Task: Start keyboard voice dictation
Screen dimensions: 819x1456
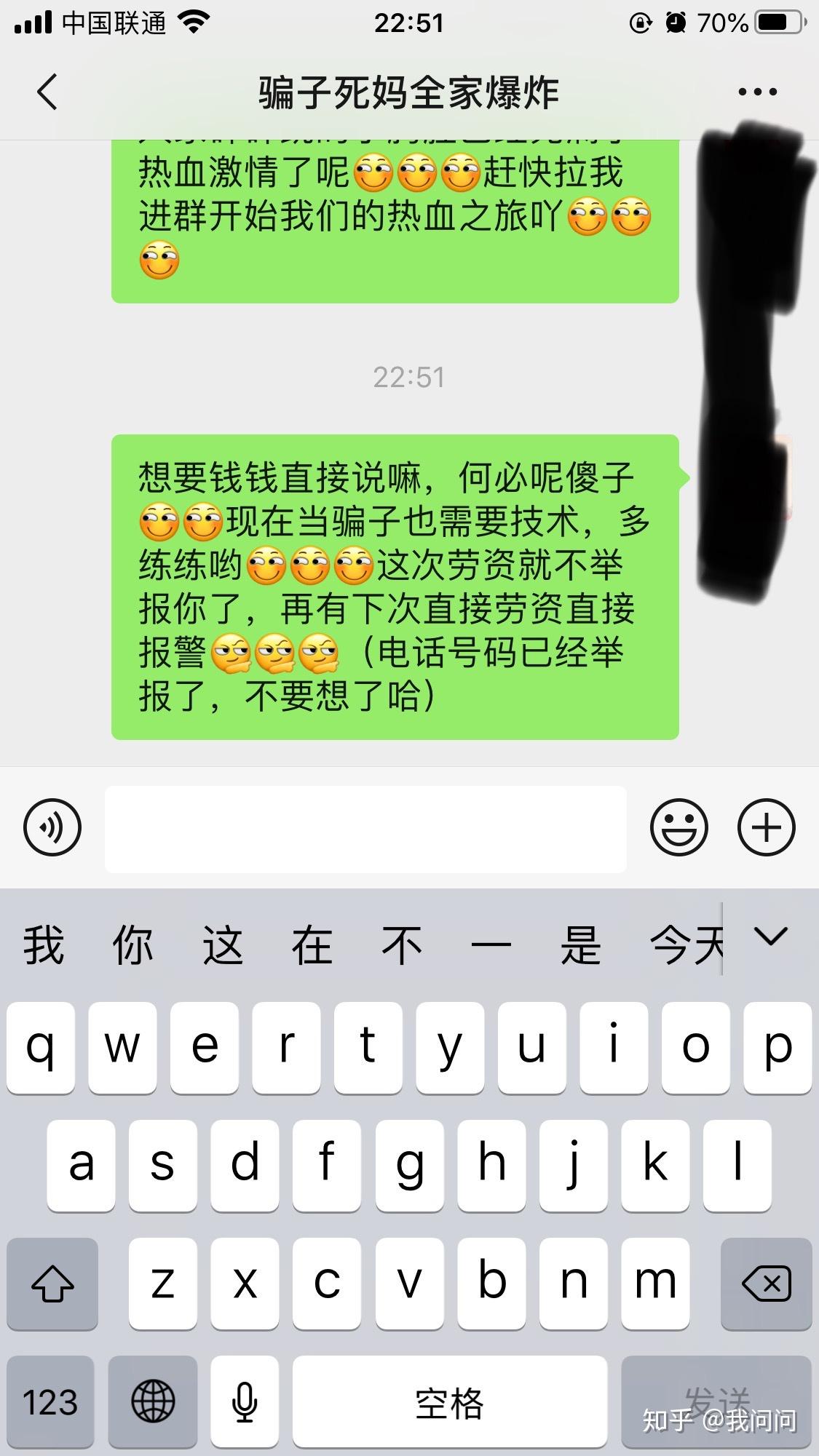Action: coord(245,1401)
